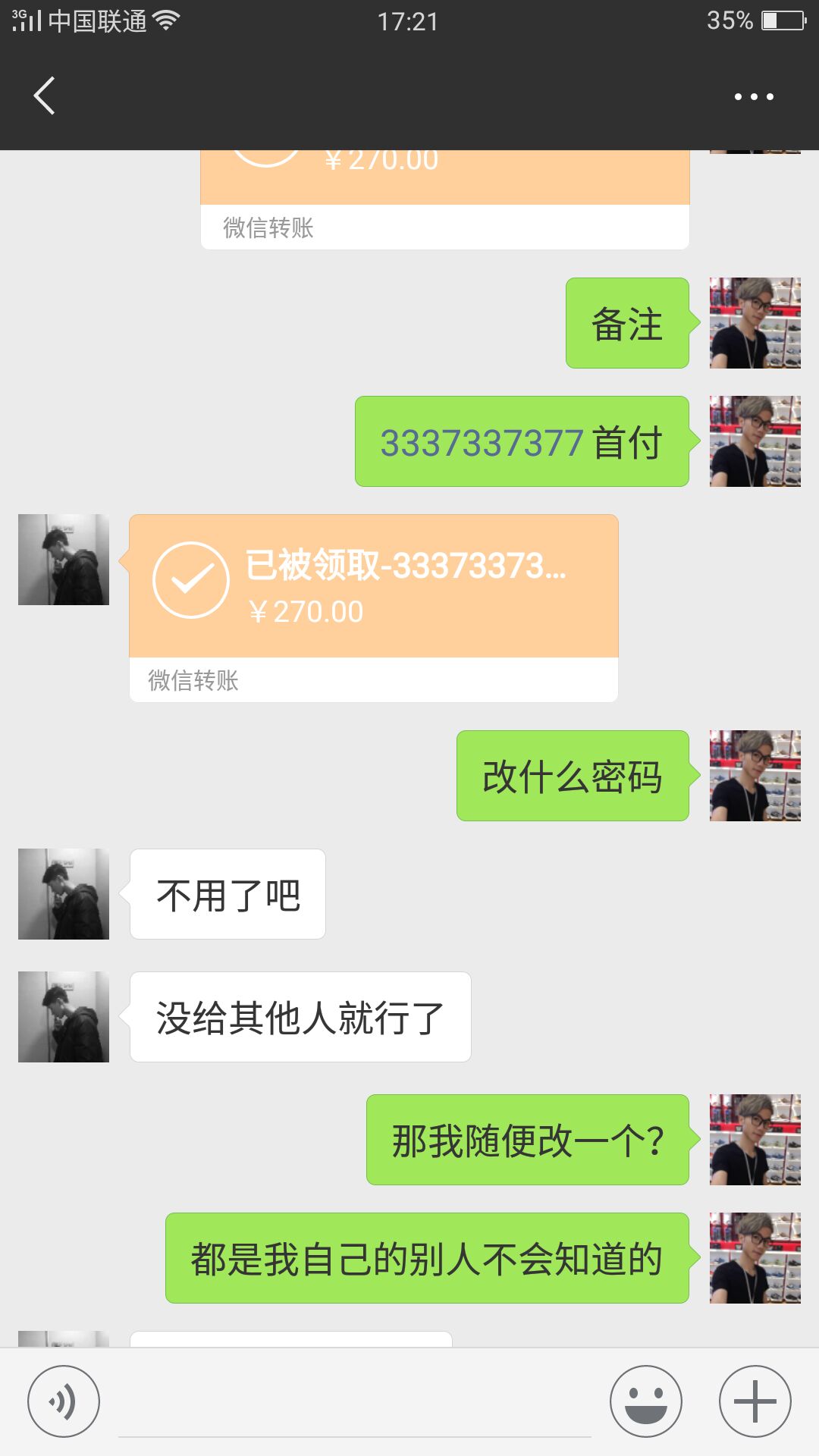Screen dimensions: 819x1456
Task: Open the plus attachment menu
Action: click(755, 1401)
